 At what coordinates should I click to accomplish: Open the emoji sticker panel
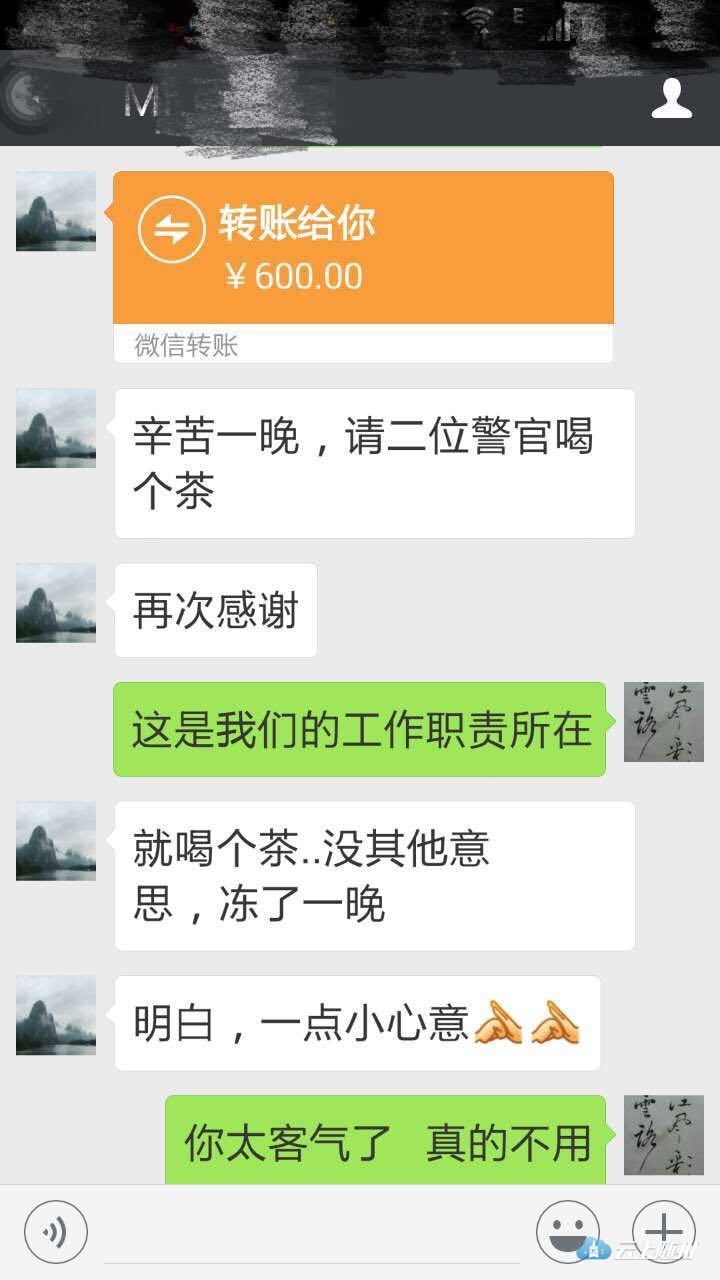(x=567, y=1231)
